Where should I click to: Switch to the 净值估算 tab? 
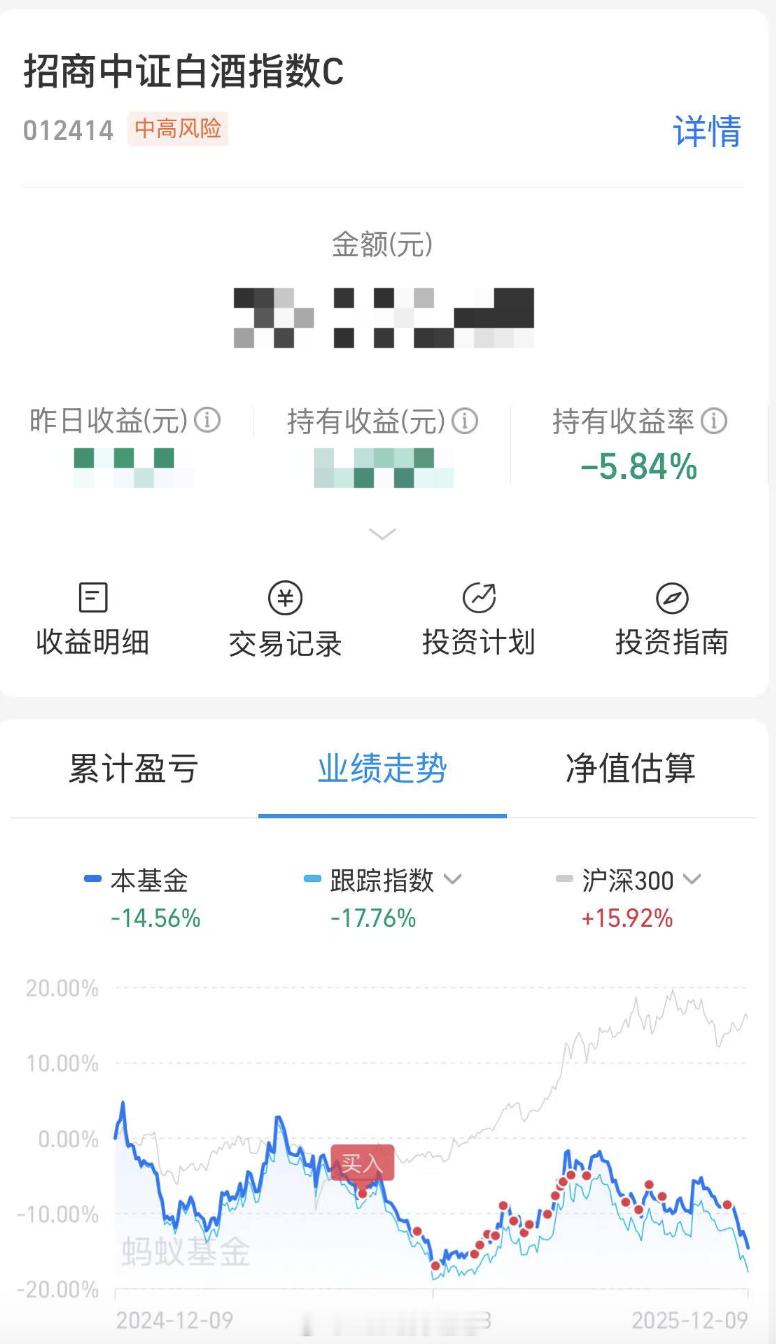pyautogui.click(x=627, y=770)
